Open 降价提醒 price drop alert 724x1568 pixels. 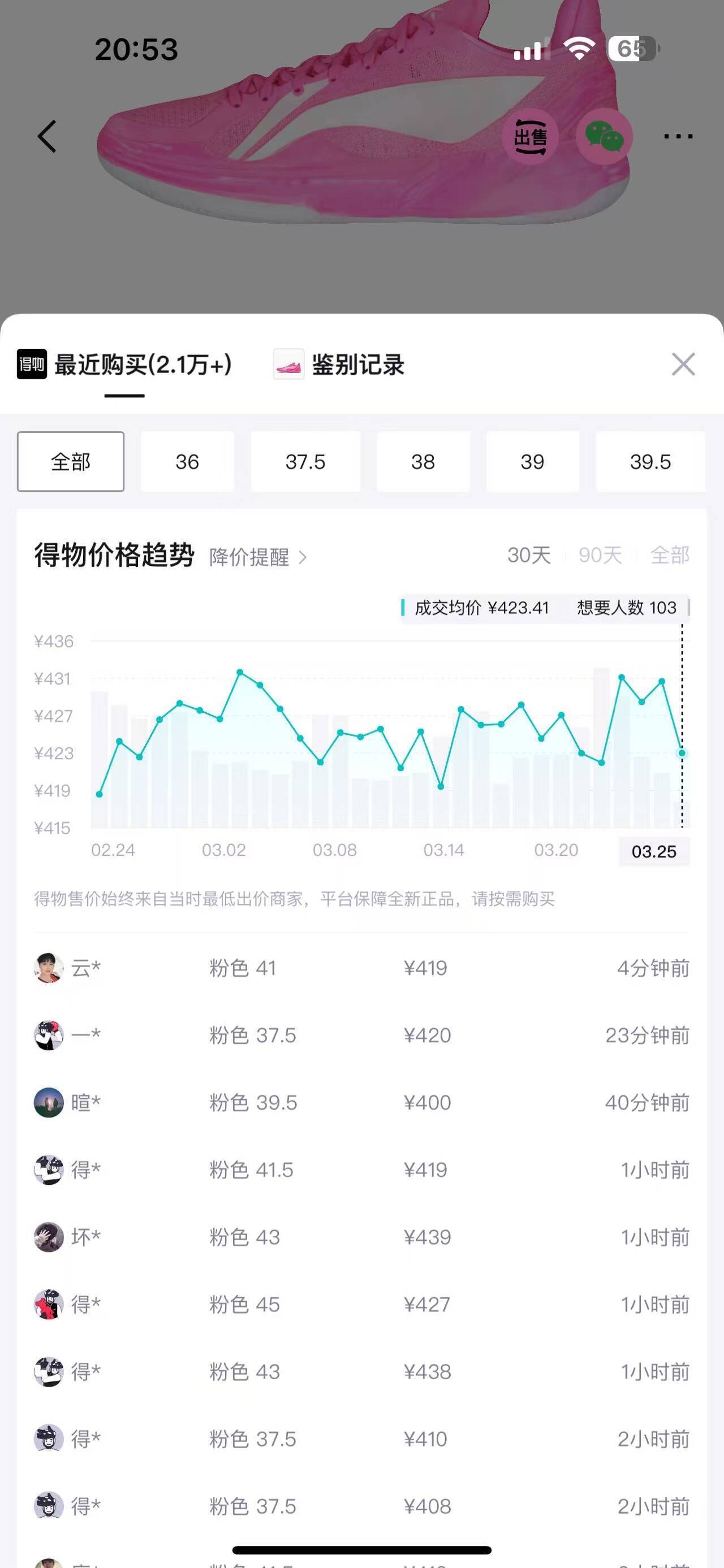pyautogui.click(x=258, y=557)
